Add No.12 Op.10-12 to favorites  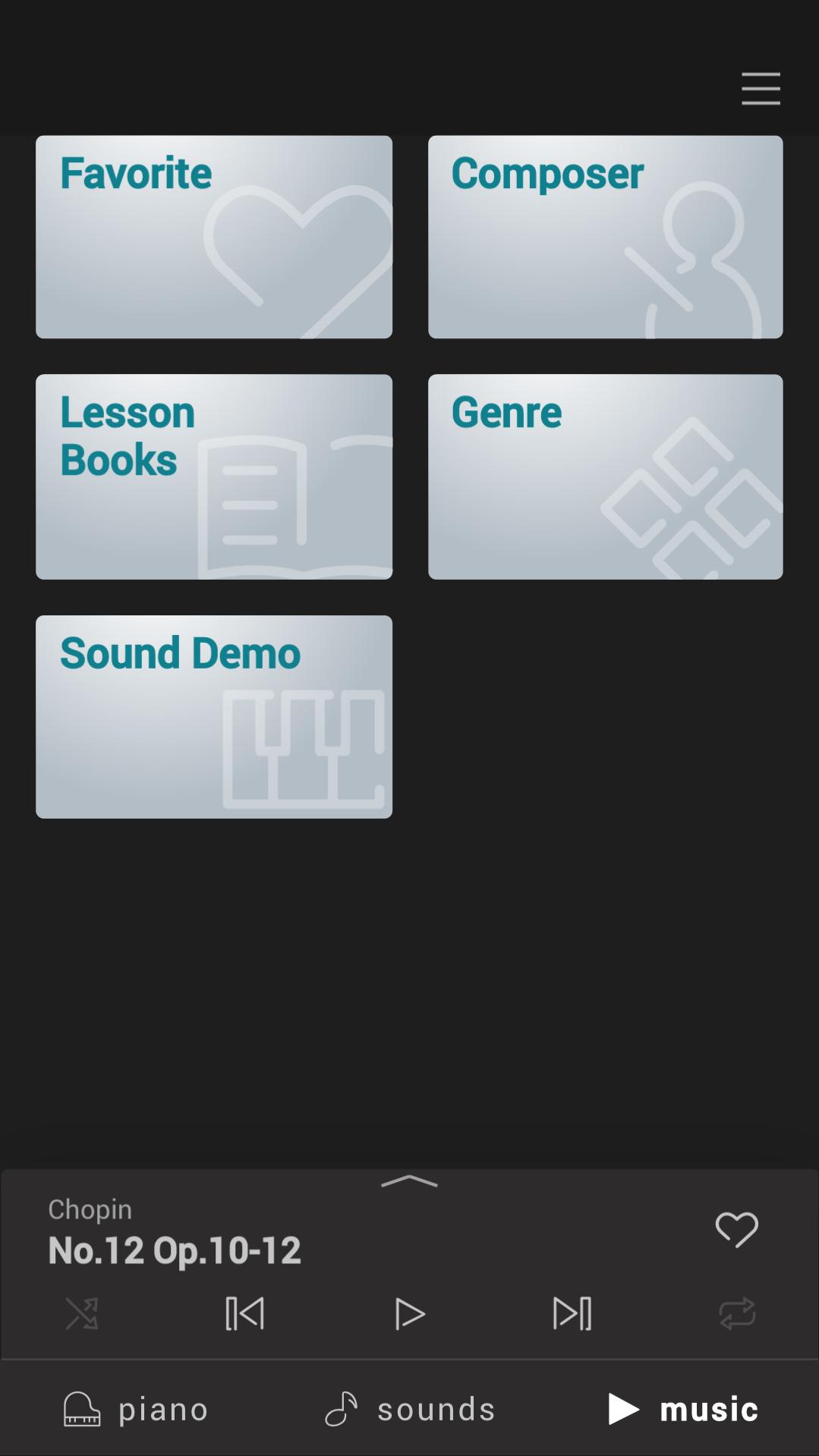(x=736, y=1229)
